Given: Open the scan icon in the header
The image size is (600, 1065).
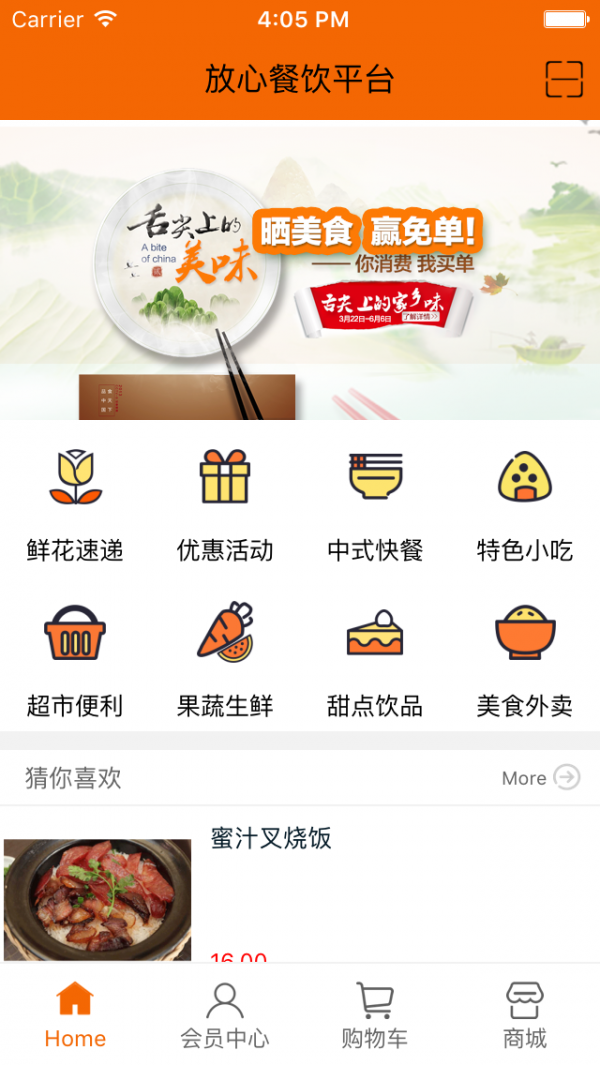Looking at the screenshot, I should pyautogui.click(x=564, y=79).
